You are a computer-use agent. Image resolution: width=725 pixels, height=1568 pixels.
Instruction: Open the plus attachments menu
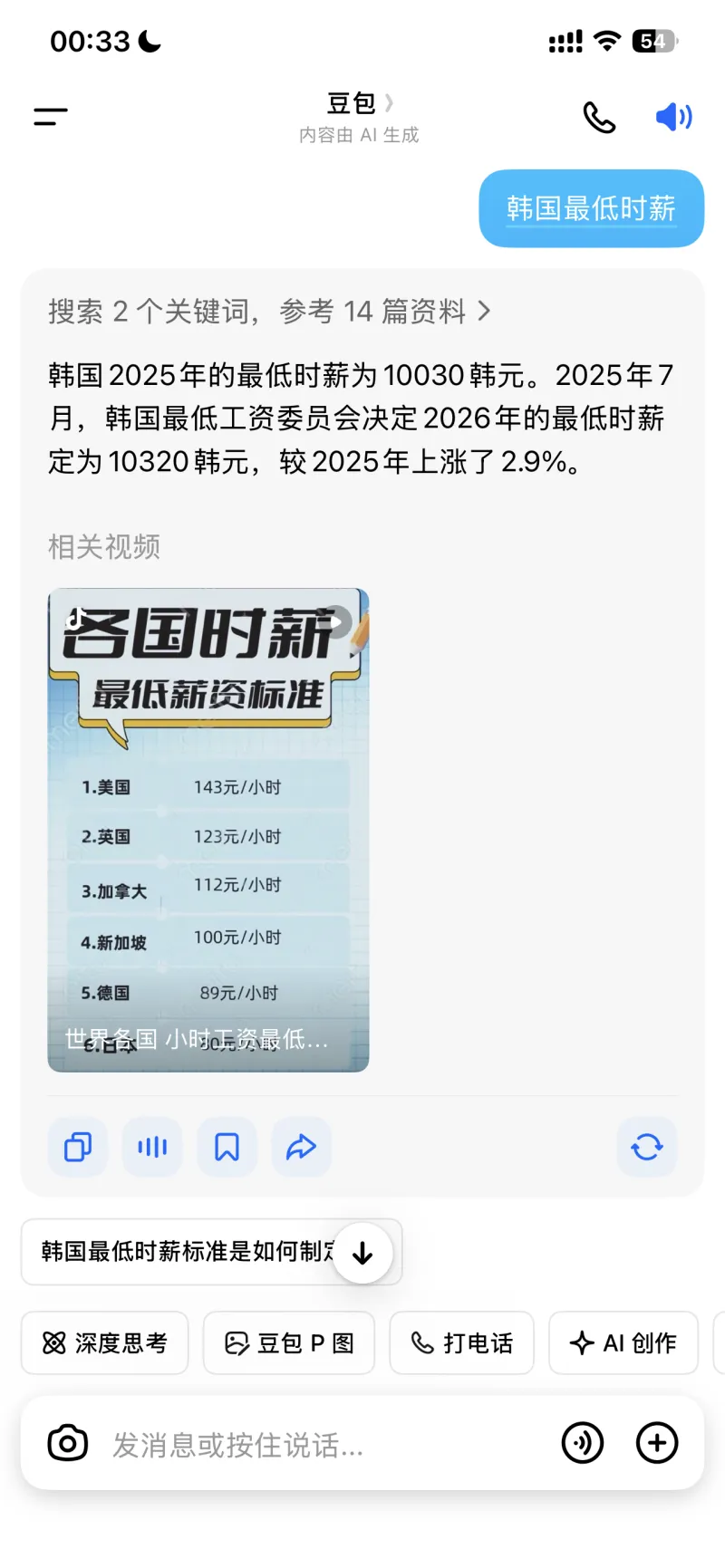[x=657, y=1443]
